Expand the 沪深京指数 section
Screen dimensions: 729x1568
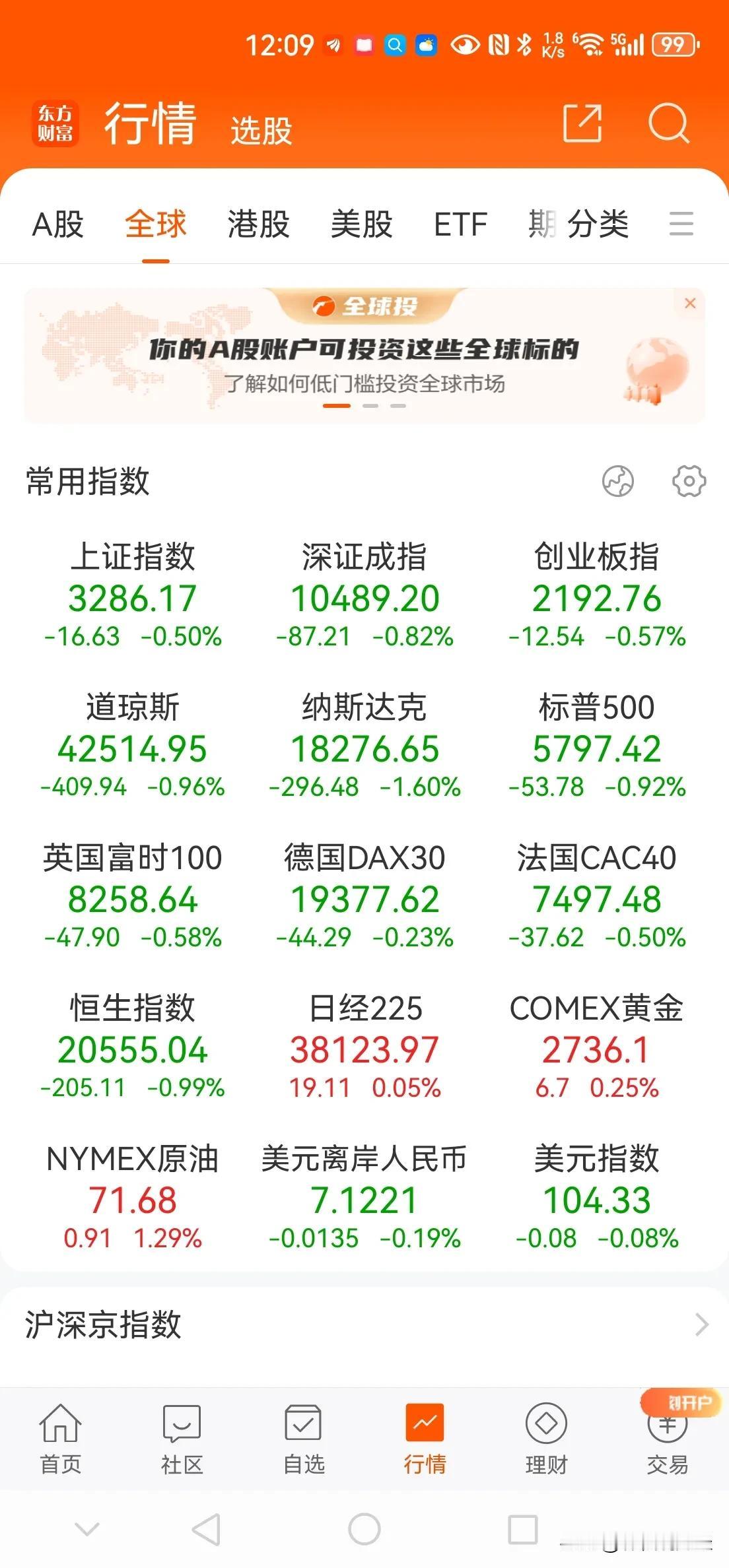pos(364,1324)
